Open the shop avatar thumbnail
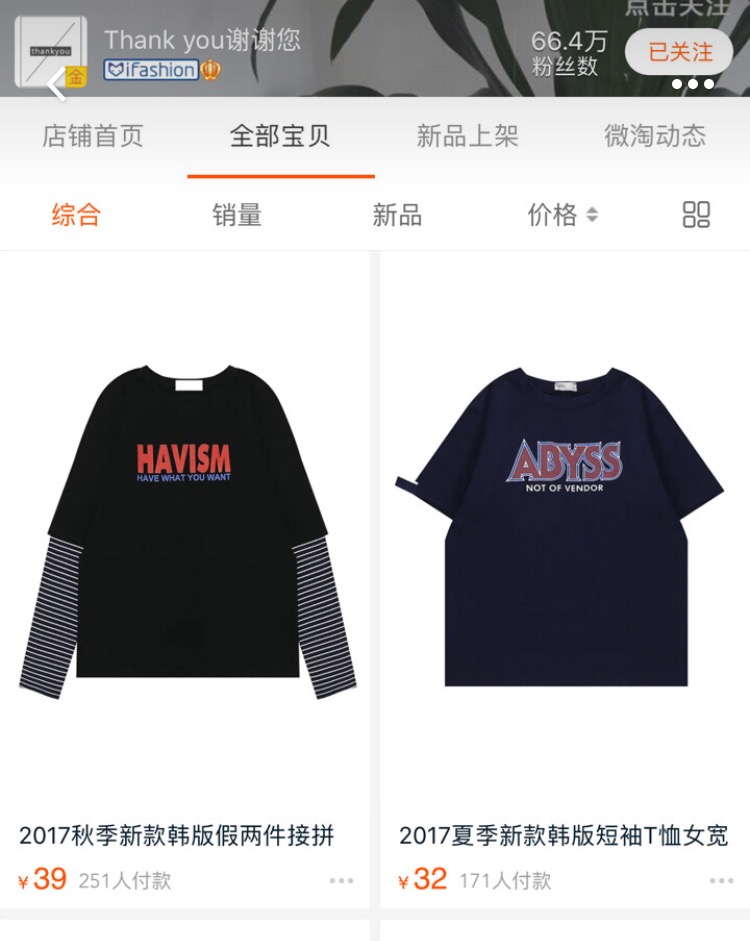750x941 pixels. (x=53, y=48)
